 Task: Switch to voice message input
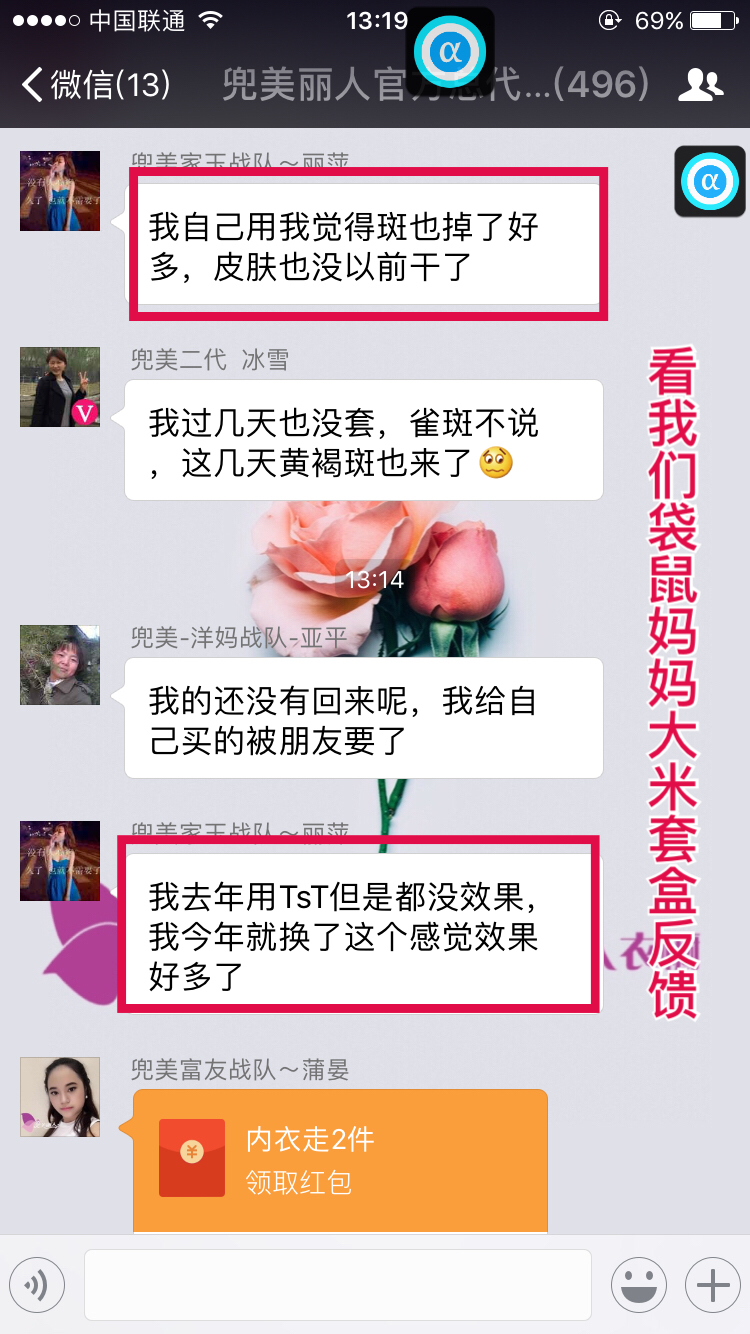point(37,1284)
